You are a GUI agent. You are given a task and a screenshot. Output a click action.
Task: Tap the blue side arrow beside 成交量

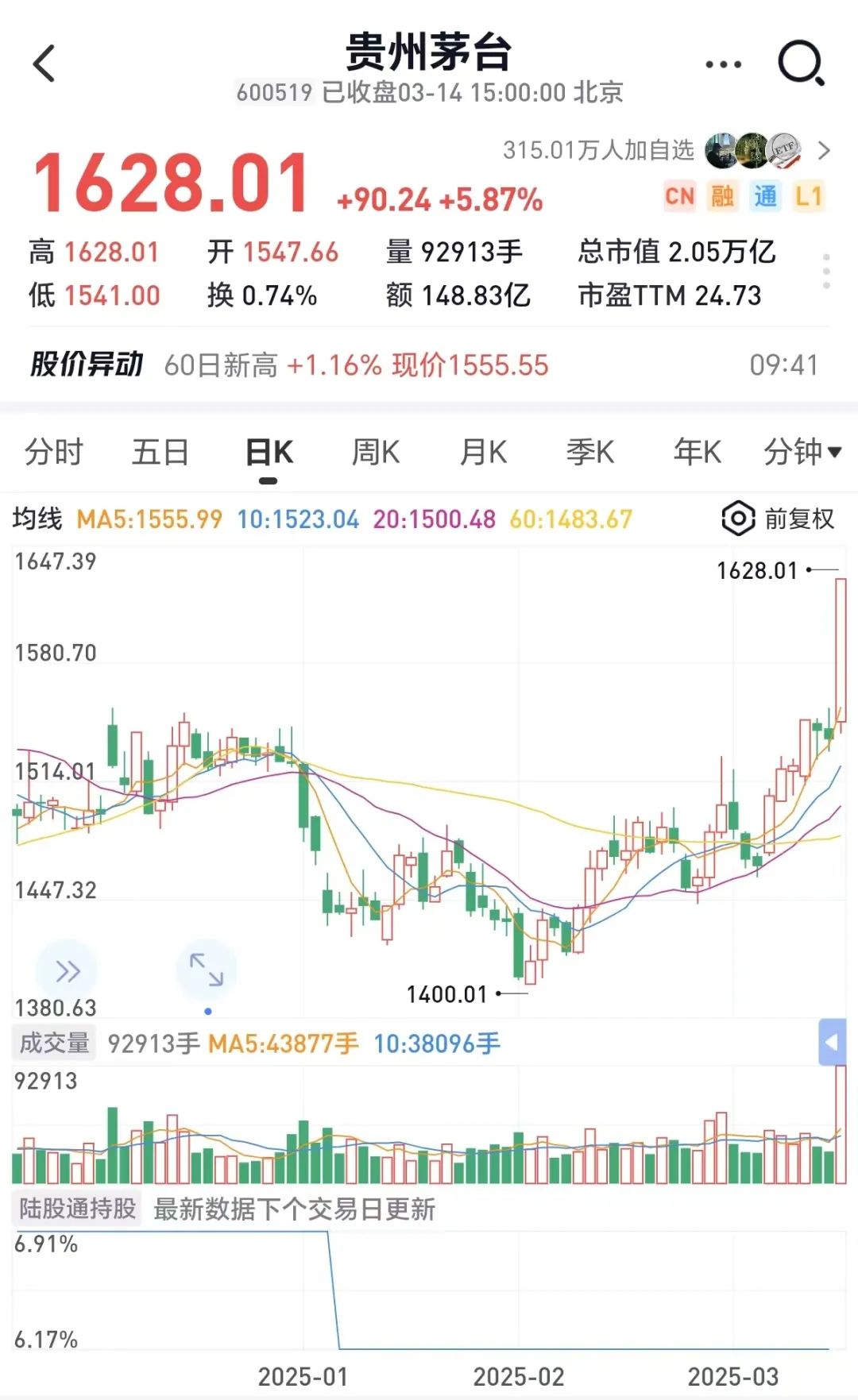tap(832, 1041)
